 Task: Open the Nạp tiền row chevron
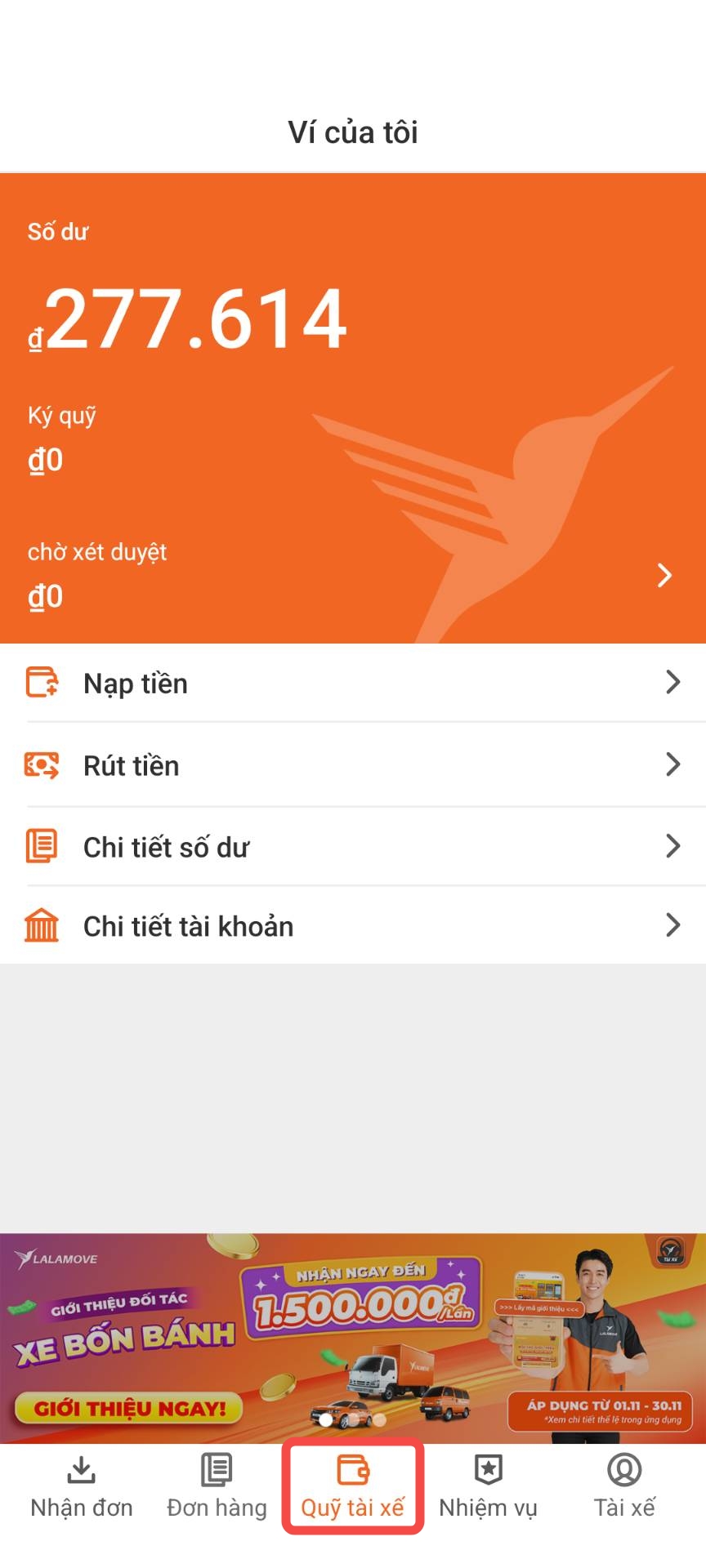point(672,681)
